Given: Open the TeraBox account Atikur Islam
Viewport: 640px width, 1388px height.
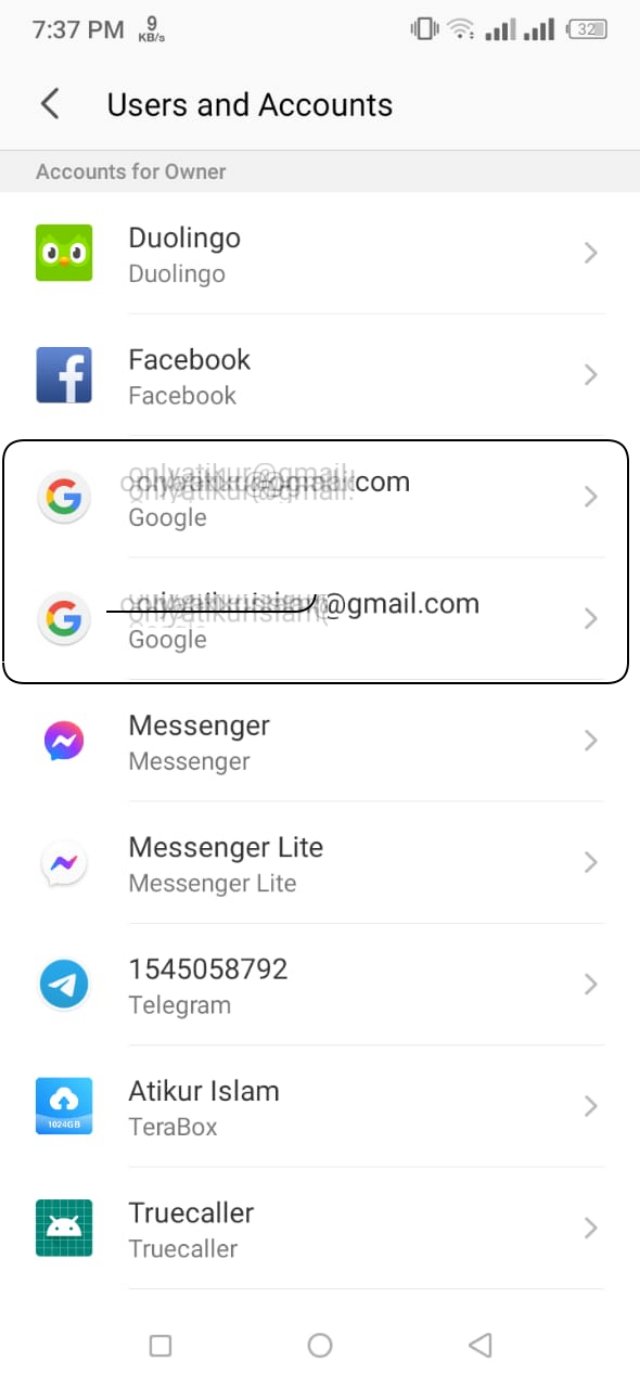Looking at the screenshot, I should (x=320, y=1107).
